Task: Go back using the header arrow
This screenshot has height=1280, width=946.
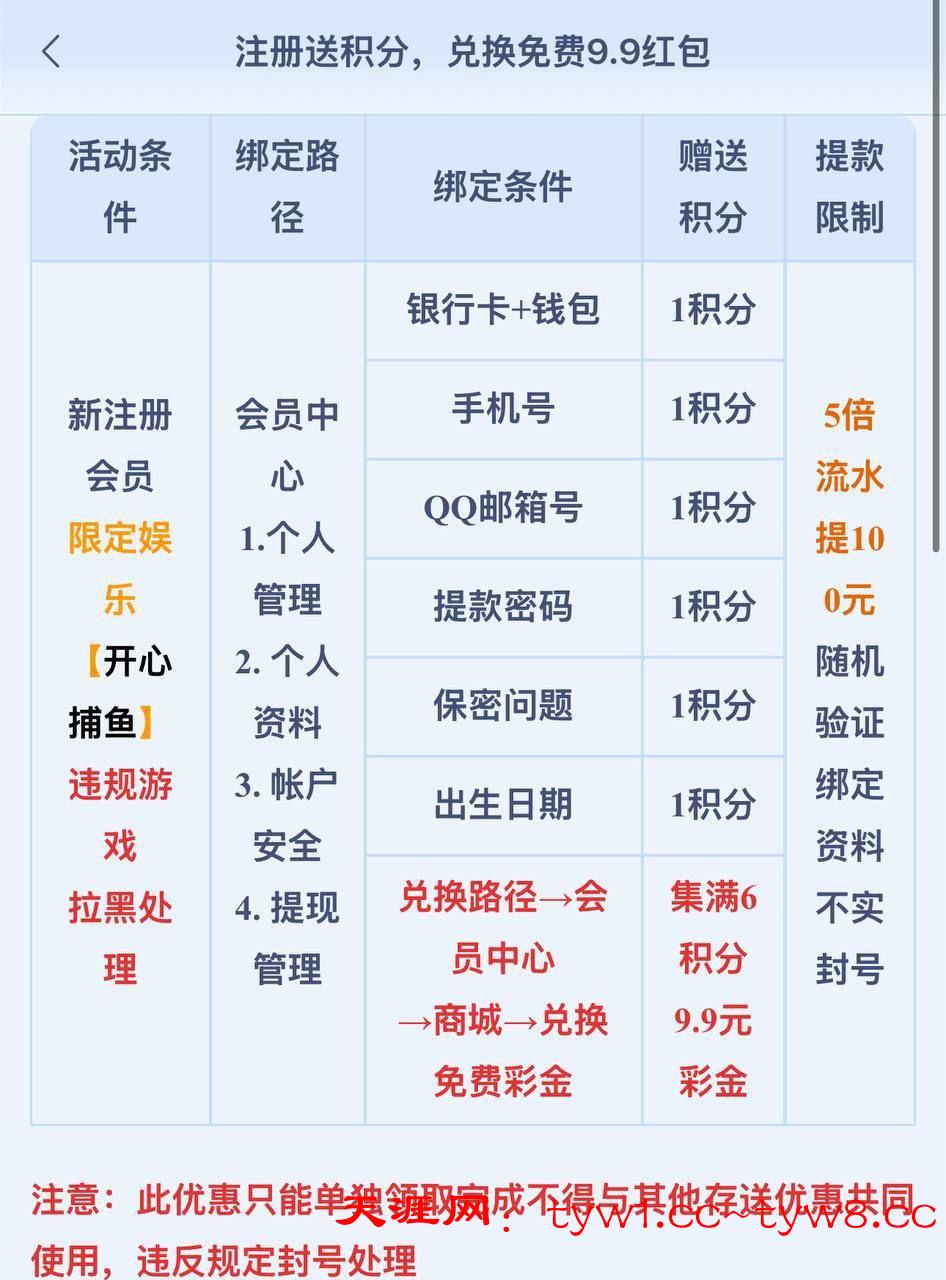Action: pyautogui.click(x=52, y=52)
